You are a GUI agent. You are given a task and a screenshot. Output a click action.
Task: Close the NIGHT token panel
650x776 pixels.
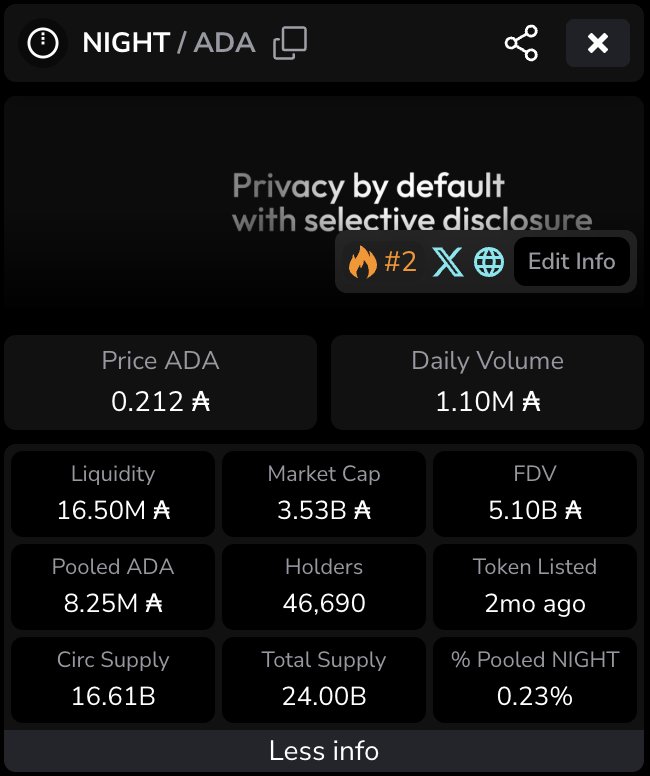pos(597,43)
